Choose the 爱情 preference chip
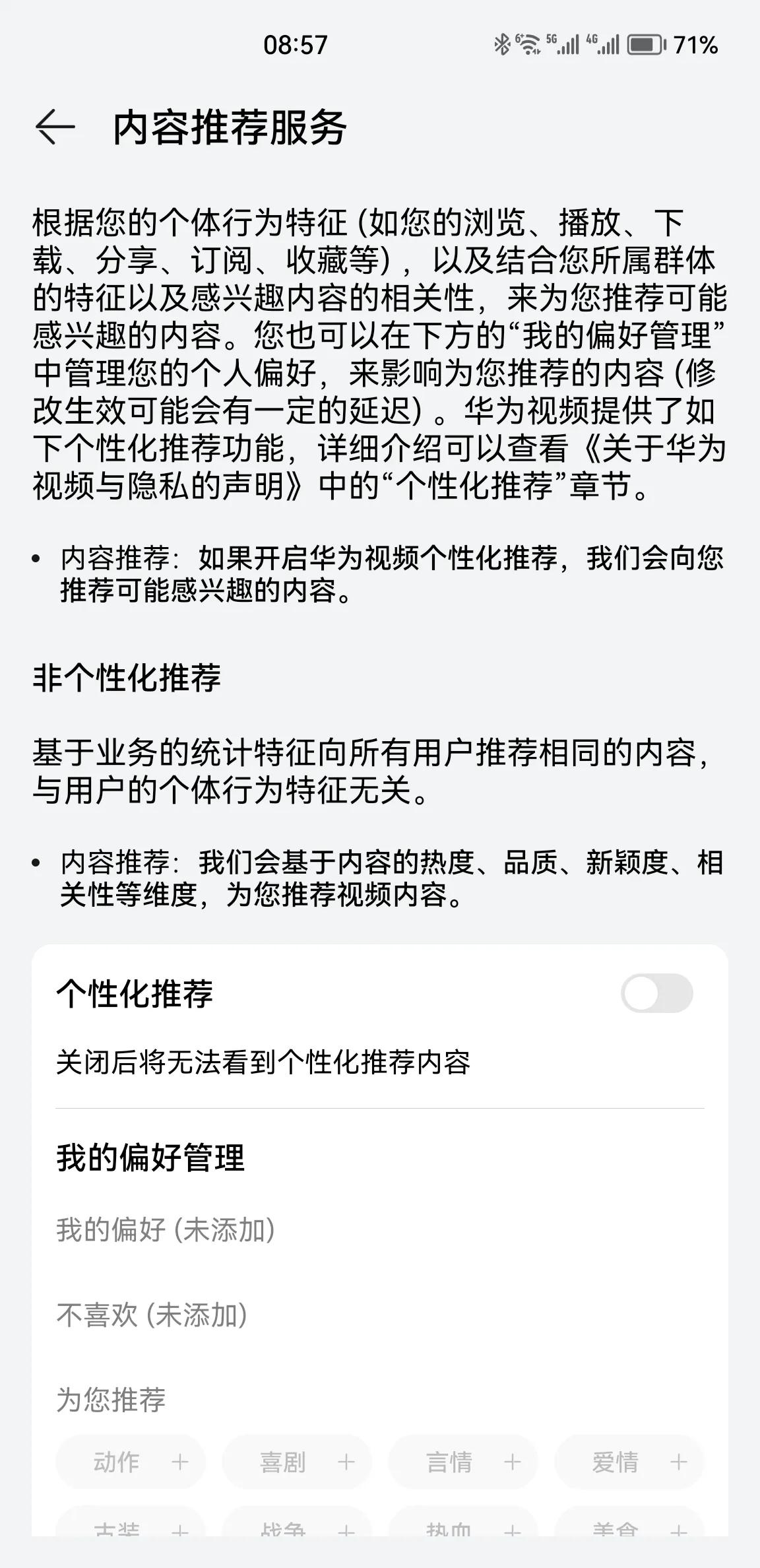This screenshot has width=760, height=1568. [x=629, y=1462]
